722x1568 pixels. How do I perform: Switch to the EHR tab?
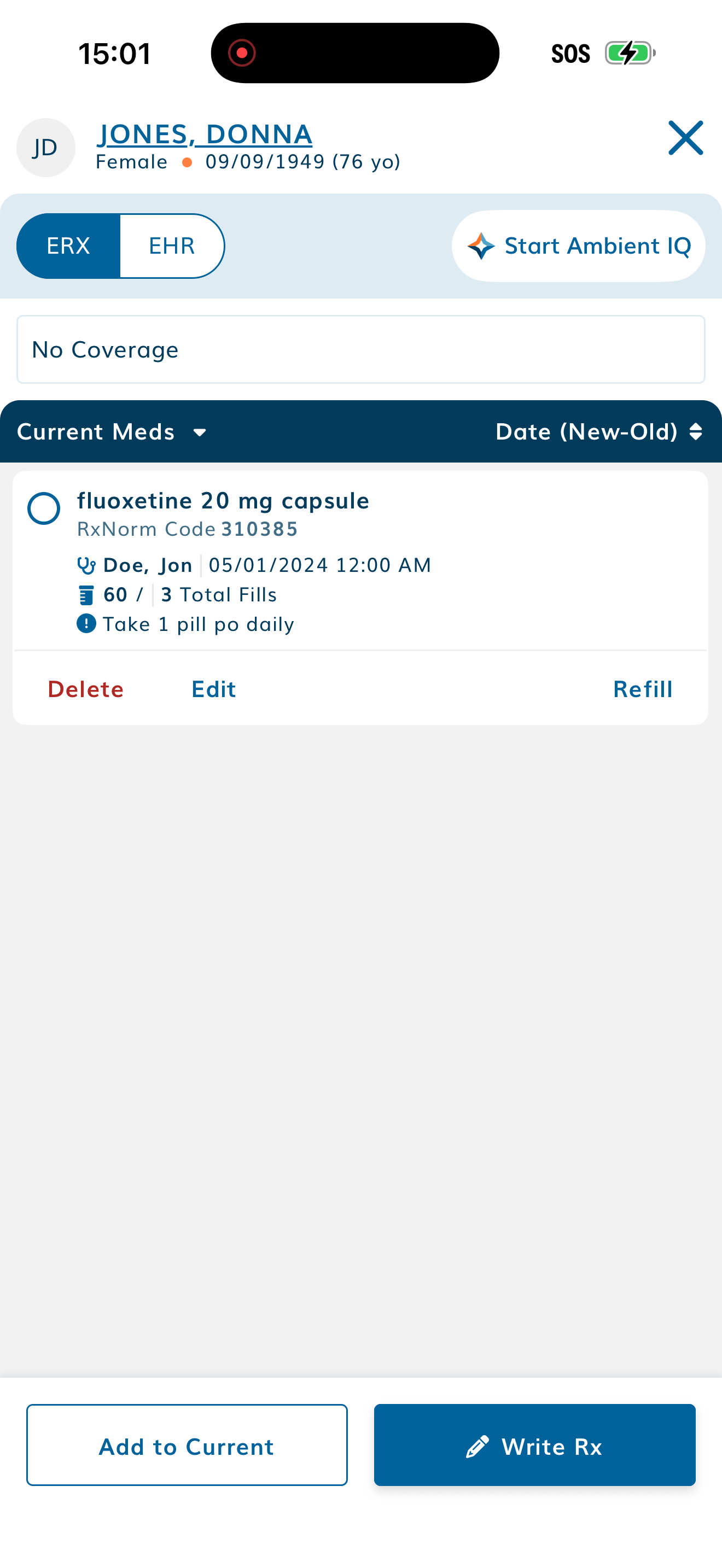pyautogui.click(x=171, y=245)
